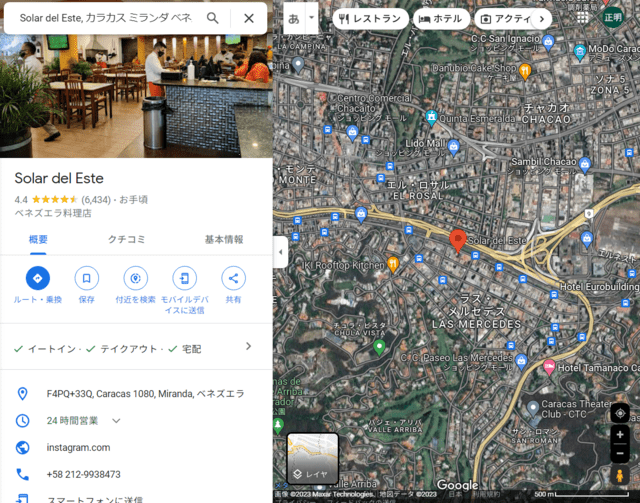Tap the search magnifier icon

[x=213, y=18]
